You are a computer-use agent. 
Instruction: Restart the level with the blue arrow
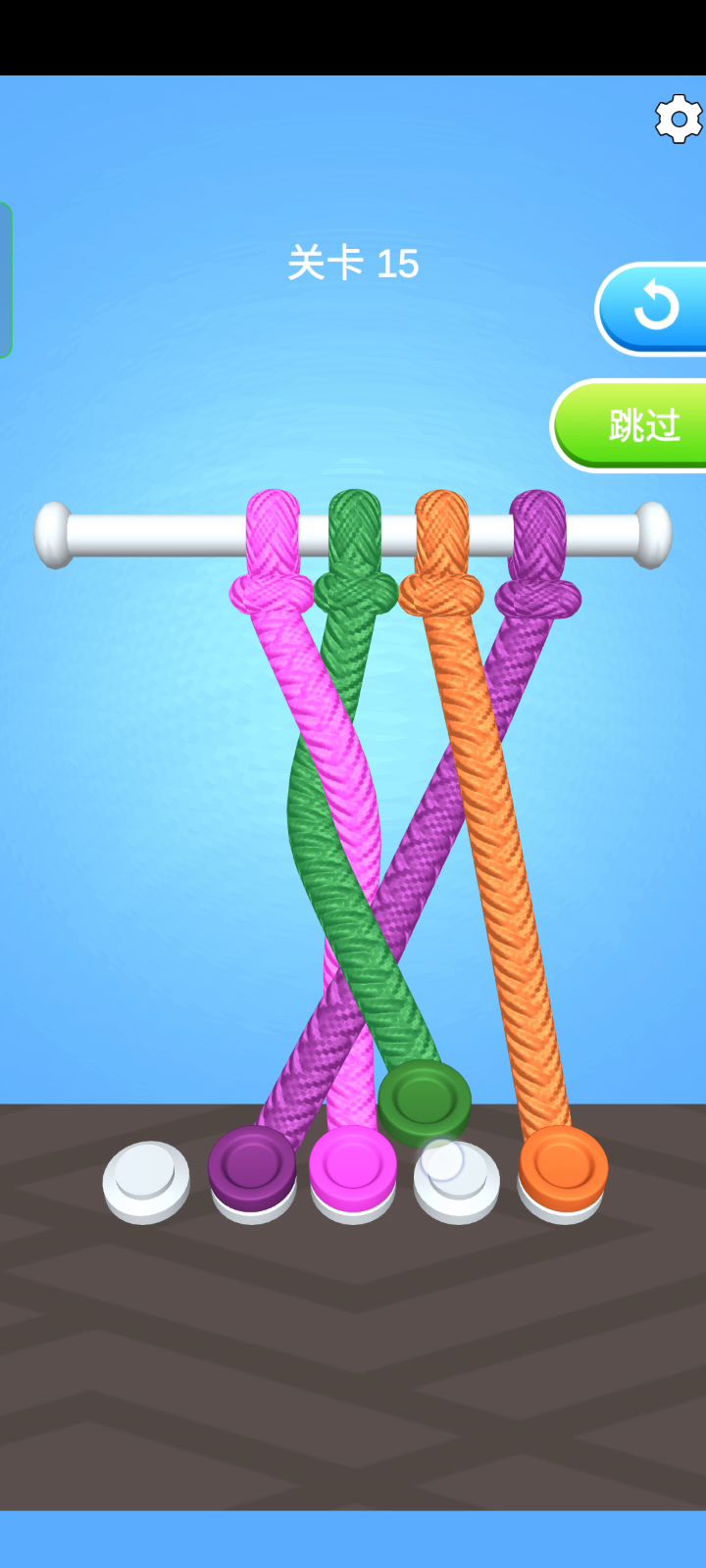tap(654, 308)
